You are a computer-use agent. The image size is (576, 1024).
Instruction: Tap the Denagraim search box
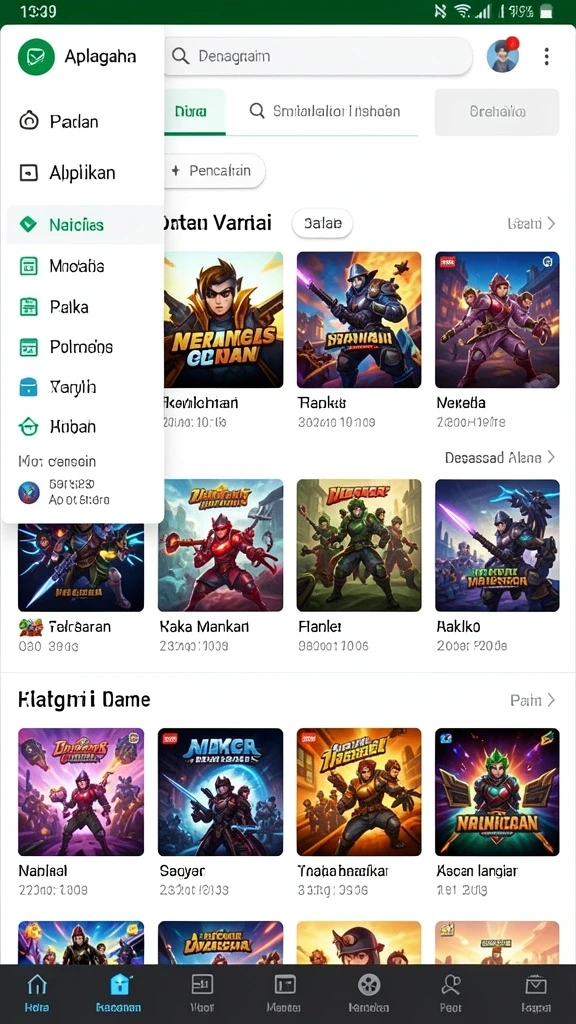point(318,56)
